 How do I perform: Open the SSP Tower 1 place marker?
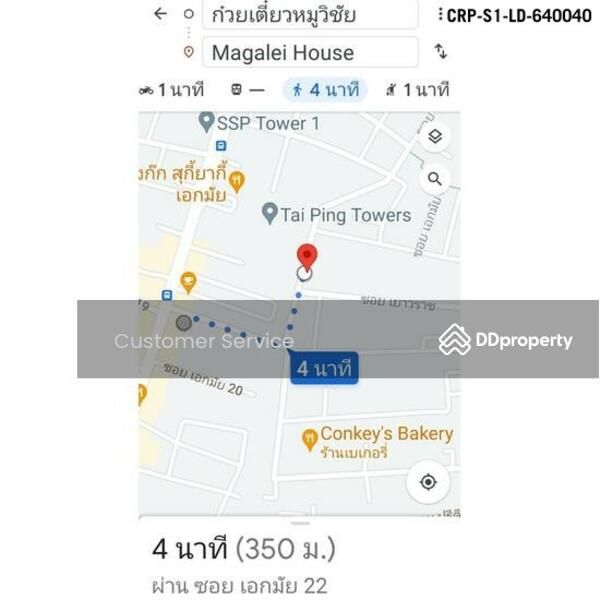(x=207, y=123)
